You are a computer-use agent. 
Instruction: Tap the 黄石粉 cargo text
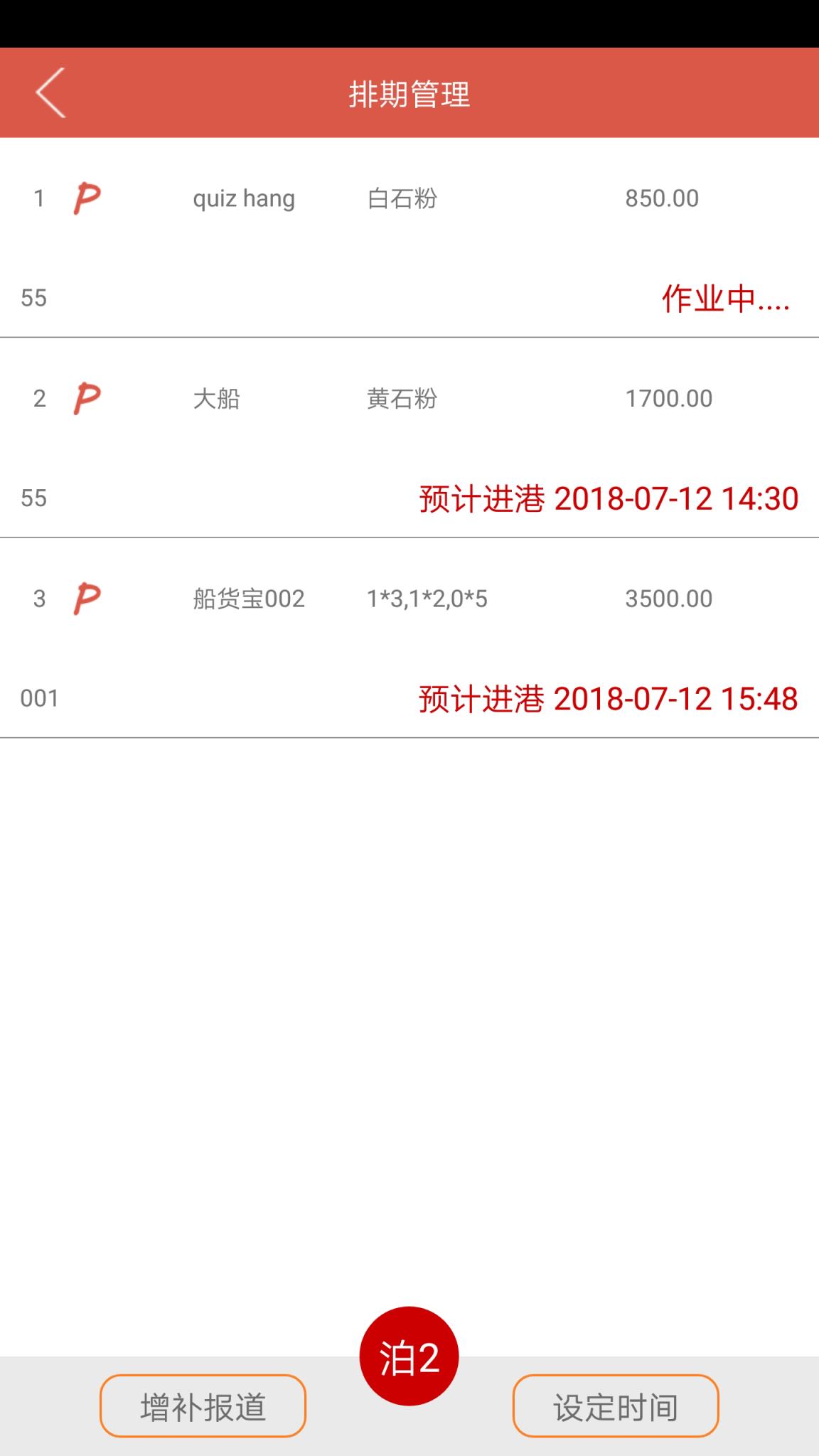(402, 400)
